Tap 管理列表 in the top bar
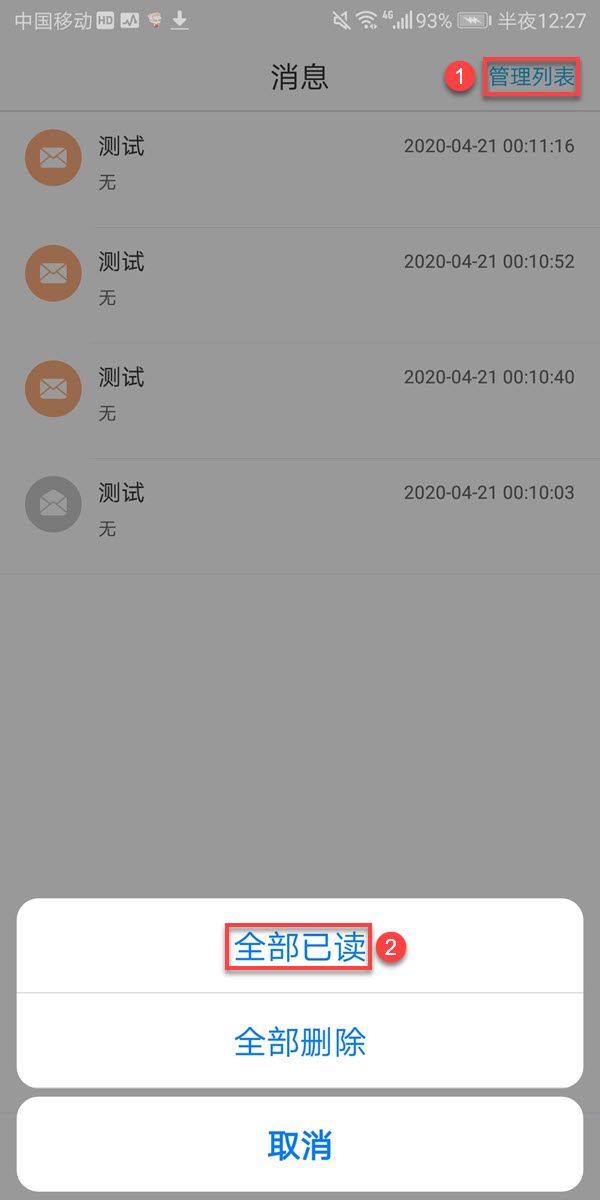Viewport: 600px width, 1200px height. tap(531, 77)
